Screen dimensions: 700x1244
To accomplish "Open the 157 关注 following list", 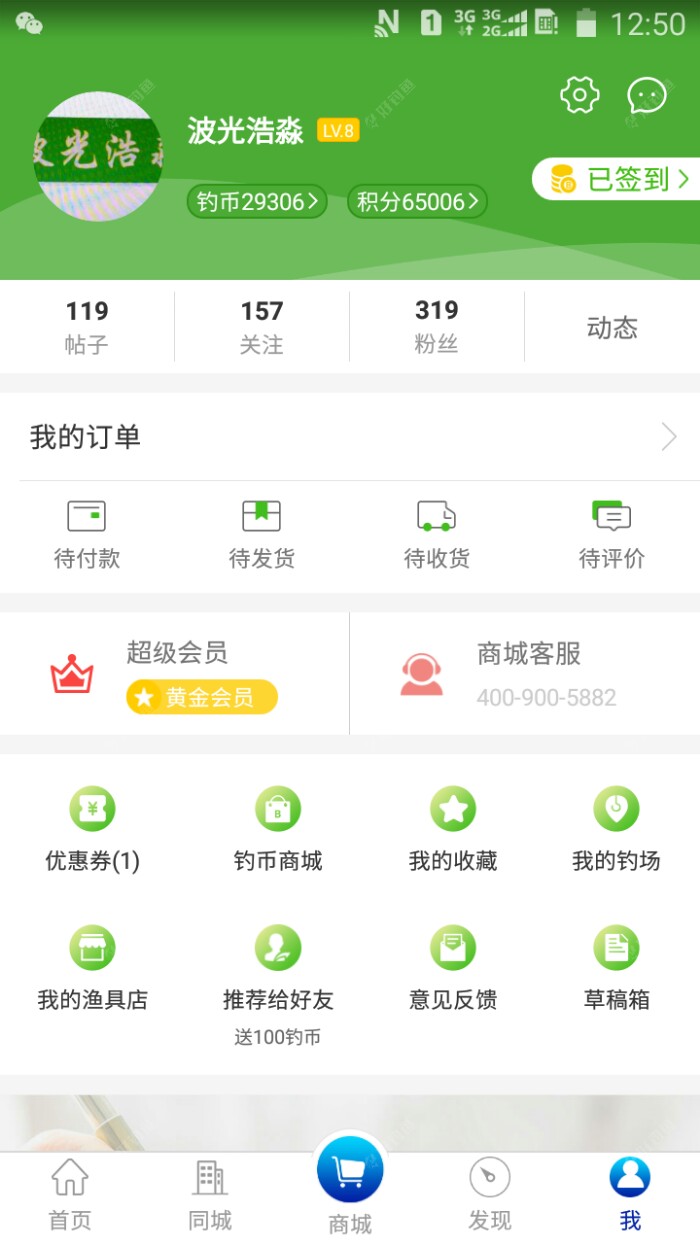I will click(262, 327).
